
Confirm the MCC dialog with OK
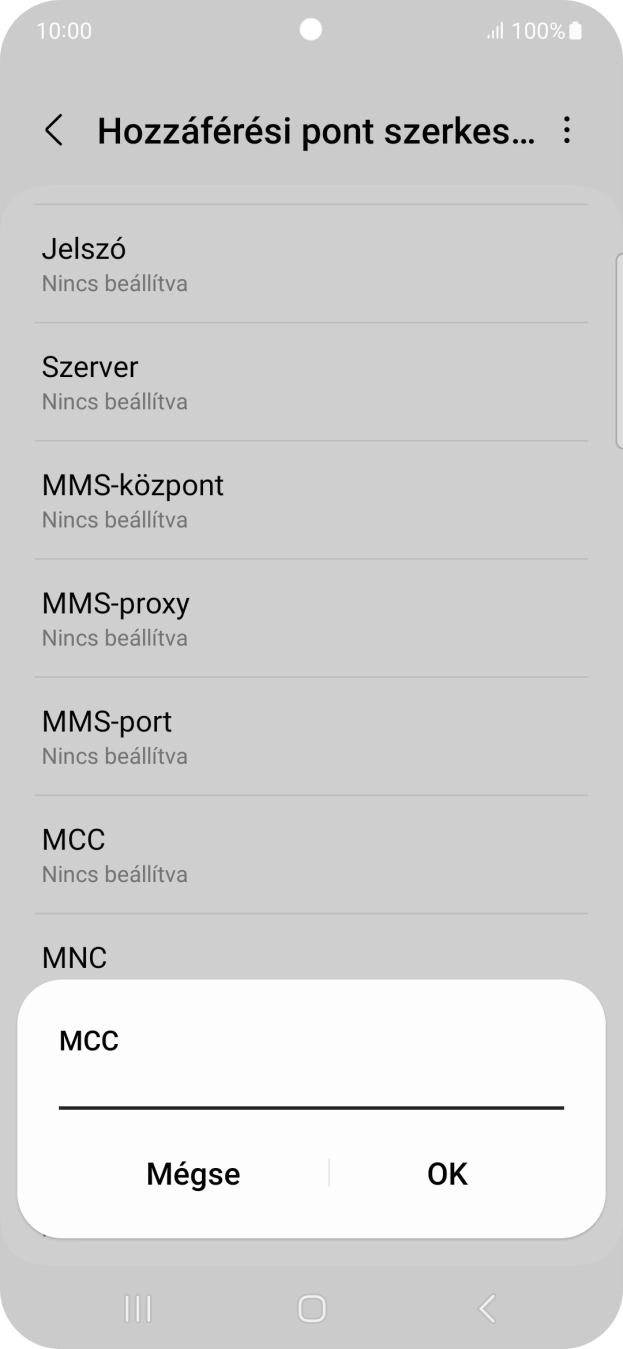(447, 1173)
